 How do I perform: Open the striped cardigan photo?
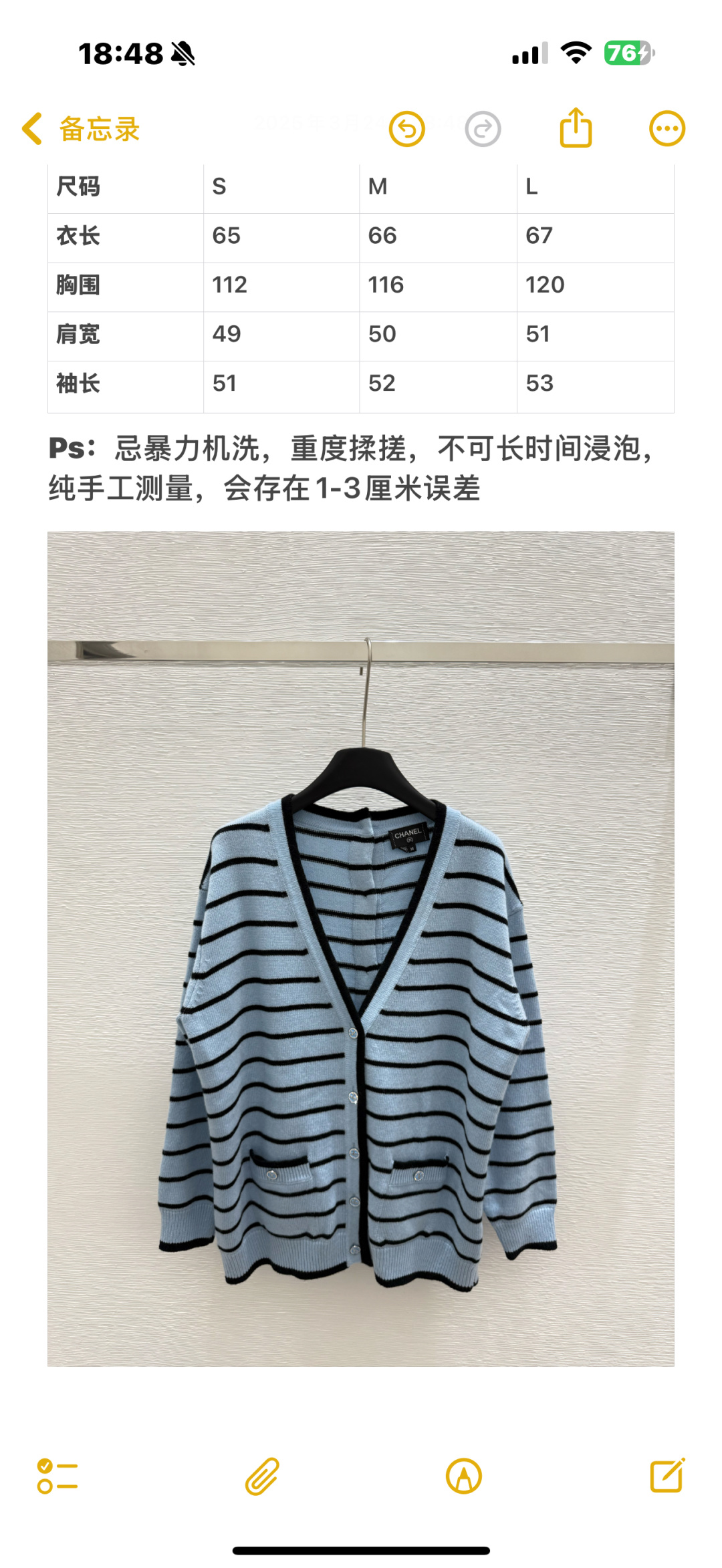(361, 949)
